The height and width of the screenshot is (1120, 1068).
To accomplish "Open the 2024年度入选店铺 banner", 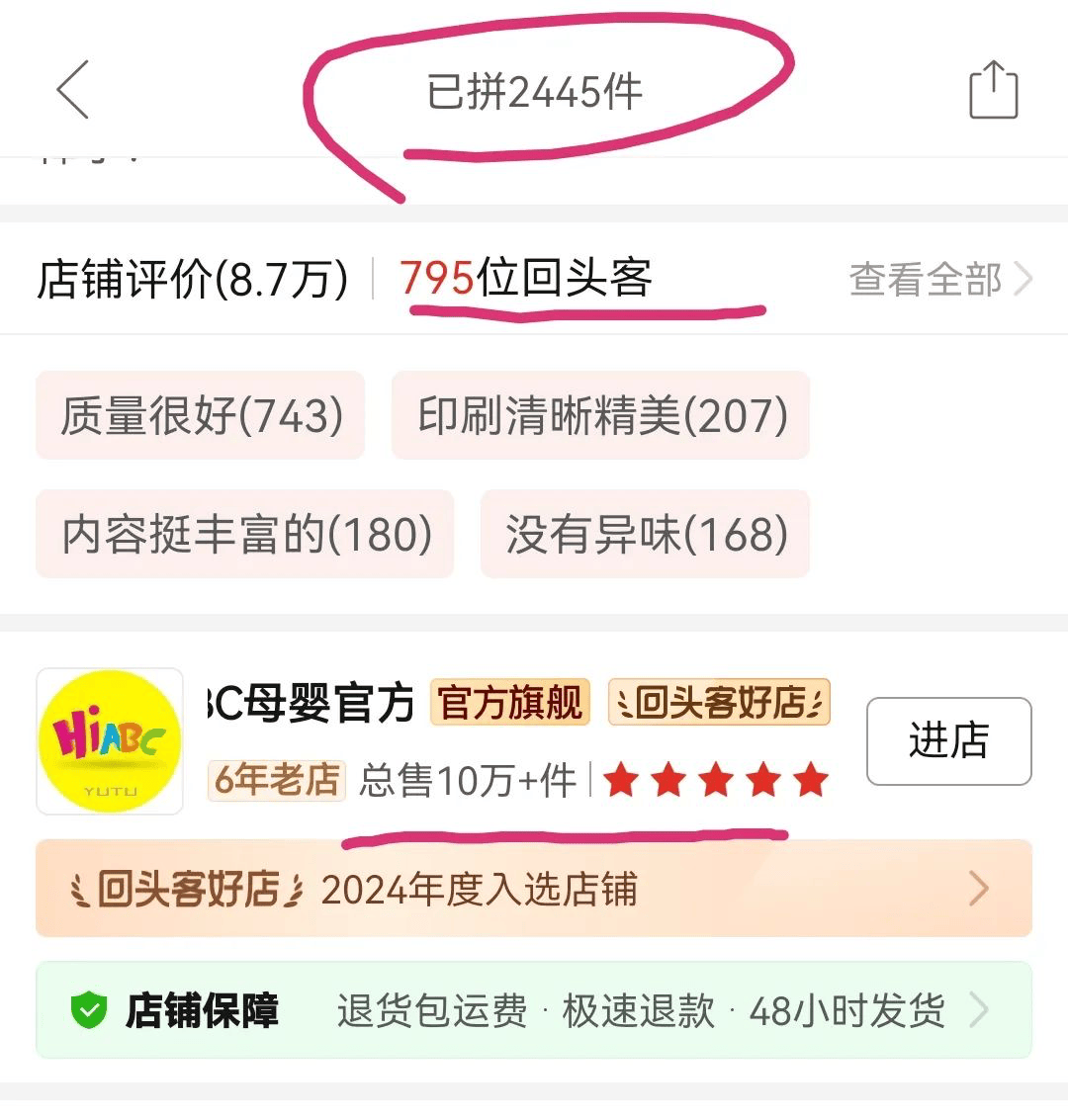I will point(534,889).
